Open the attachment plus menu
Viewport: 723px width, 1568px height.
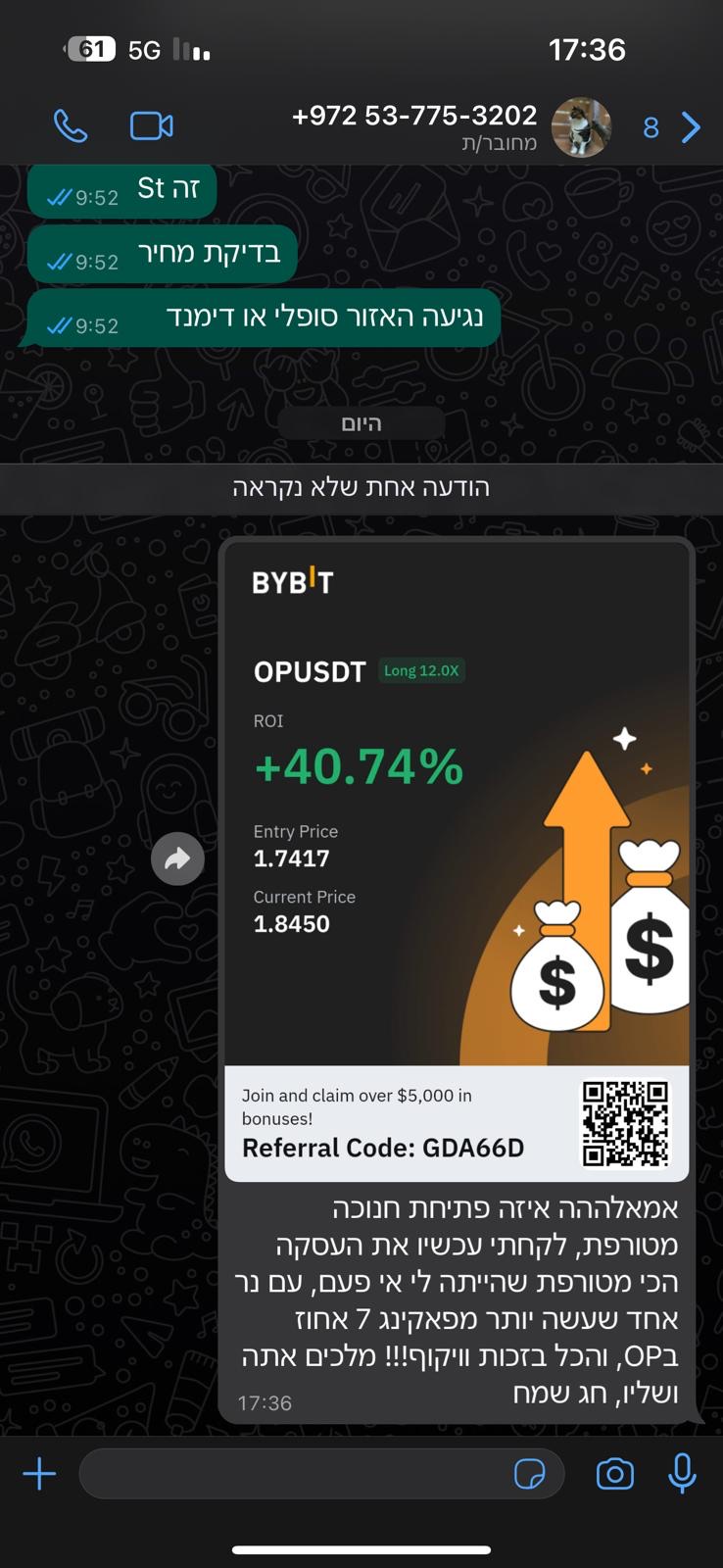(x=39, y=1474)
